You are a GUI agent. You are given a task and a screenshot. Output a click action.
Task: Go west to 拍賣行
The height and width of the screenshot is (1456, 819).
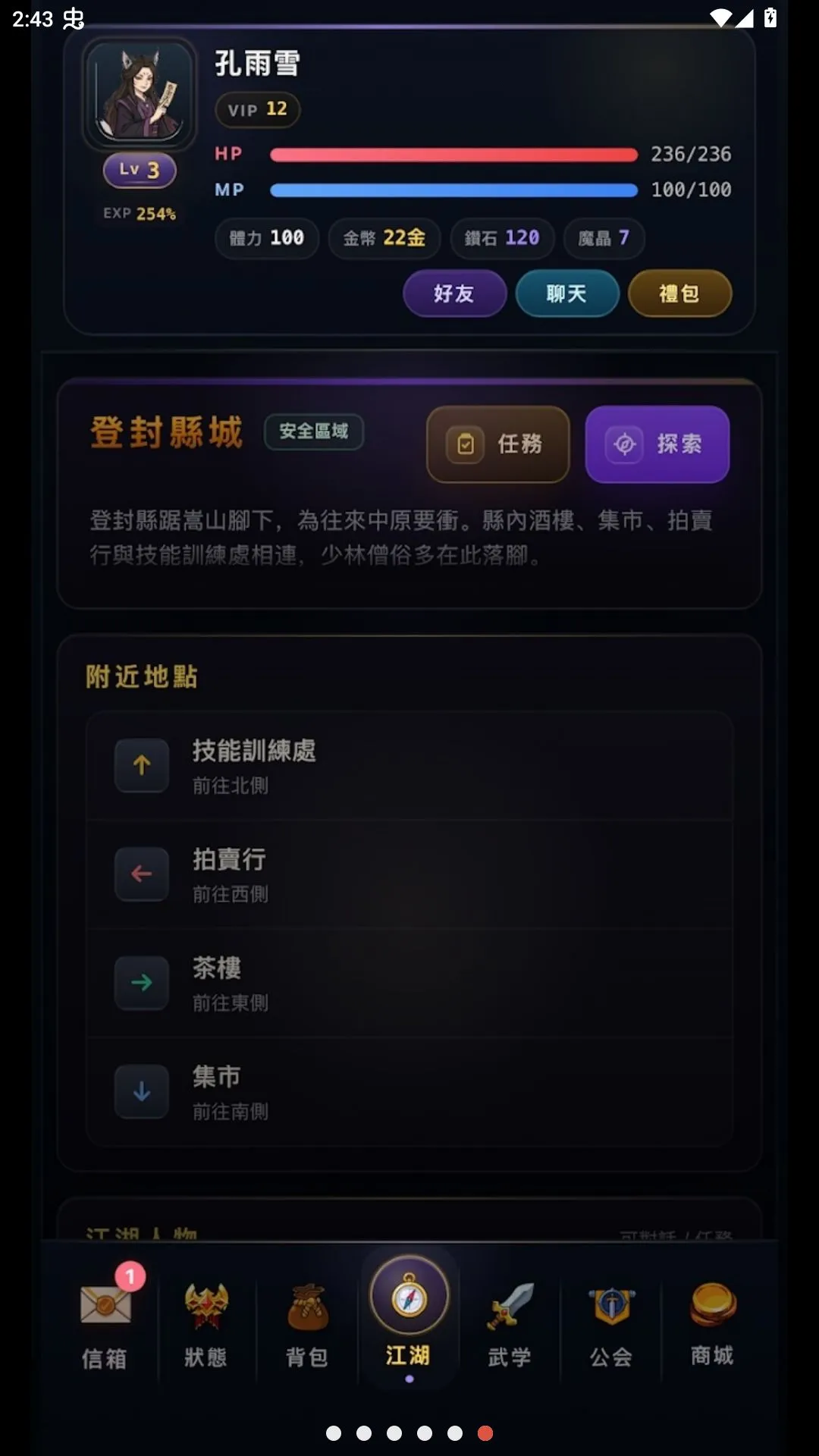click(x=409, y=874)
